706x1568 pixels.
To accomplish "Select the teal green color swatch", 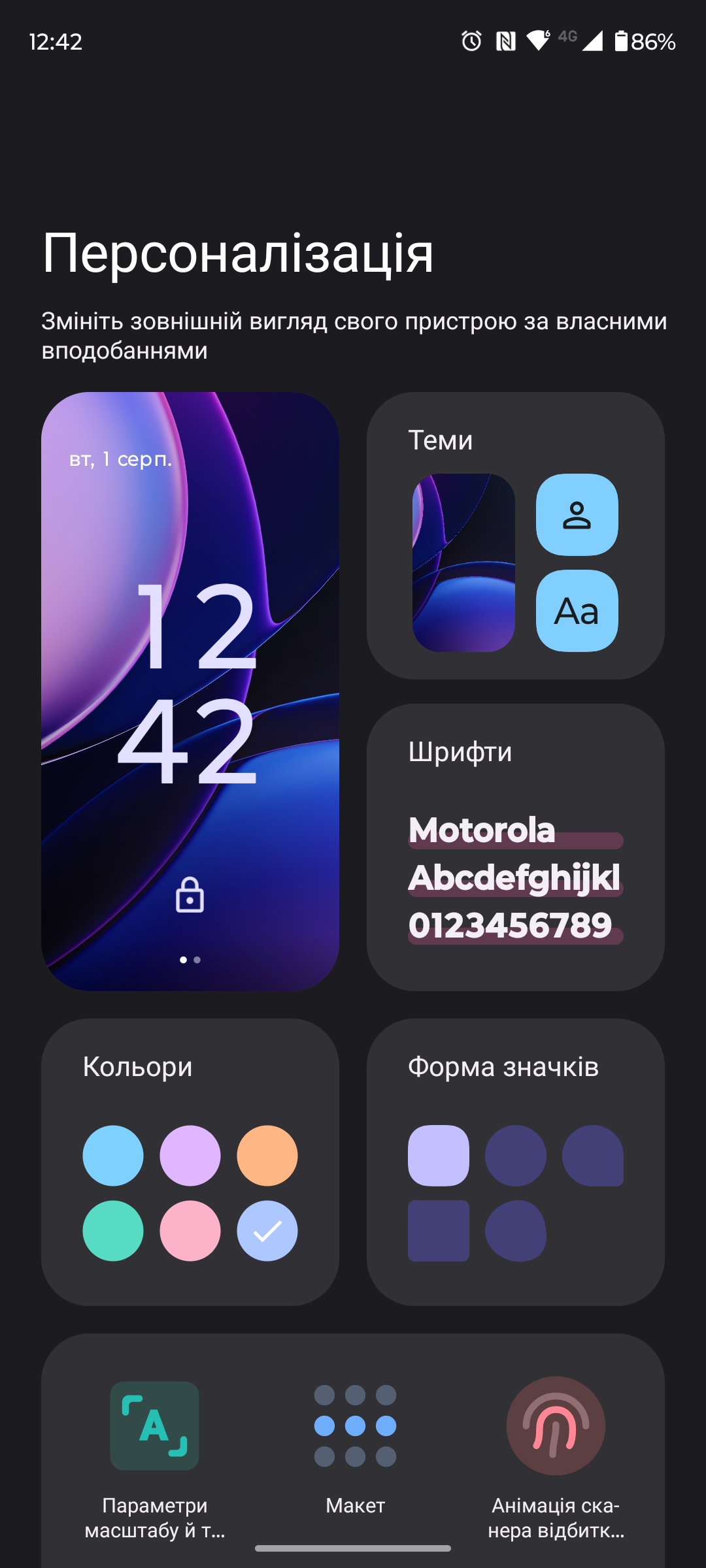I will click(x=113, y=1231).
